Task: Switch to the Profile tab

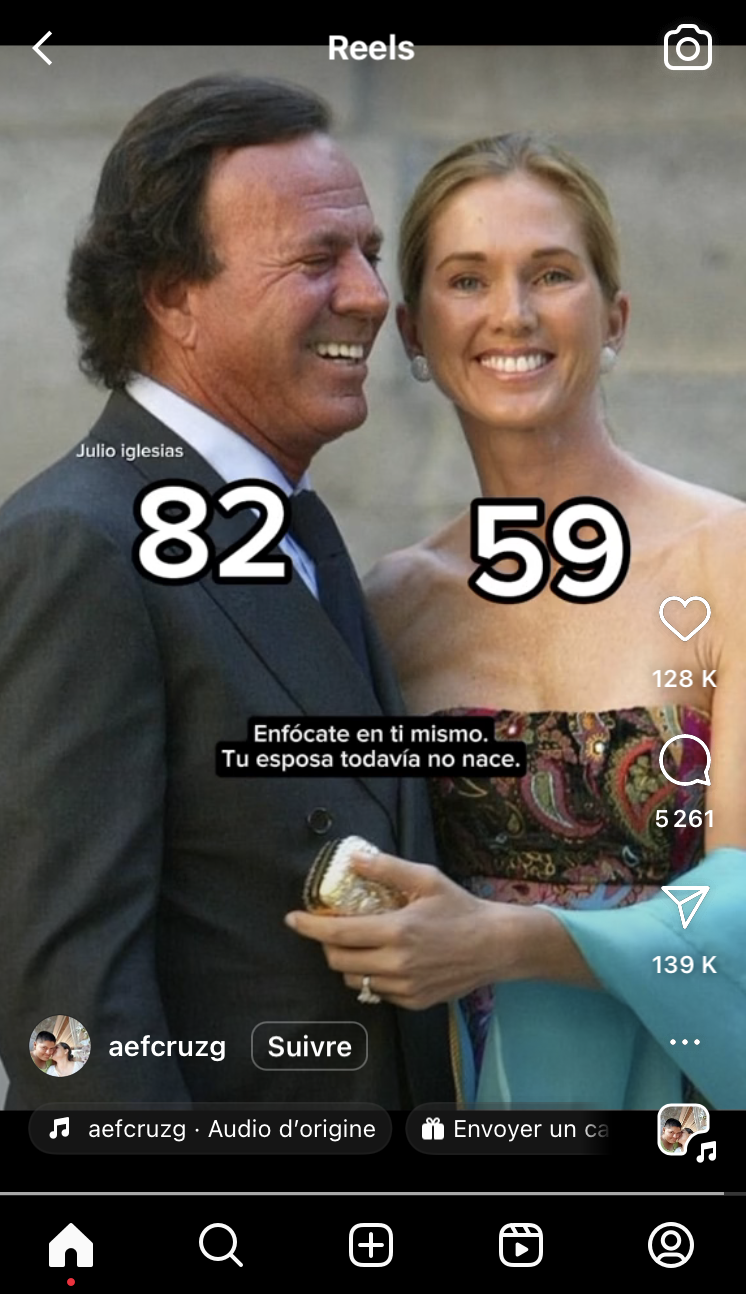Action: coord(671,1246)
